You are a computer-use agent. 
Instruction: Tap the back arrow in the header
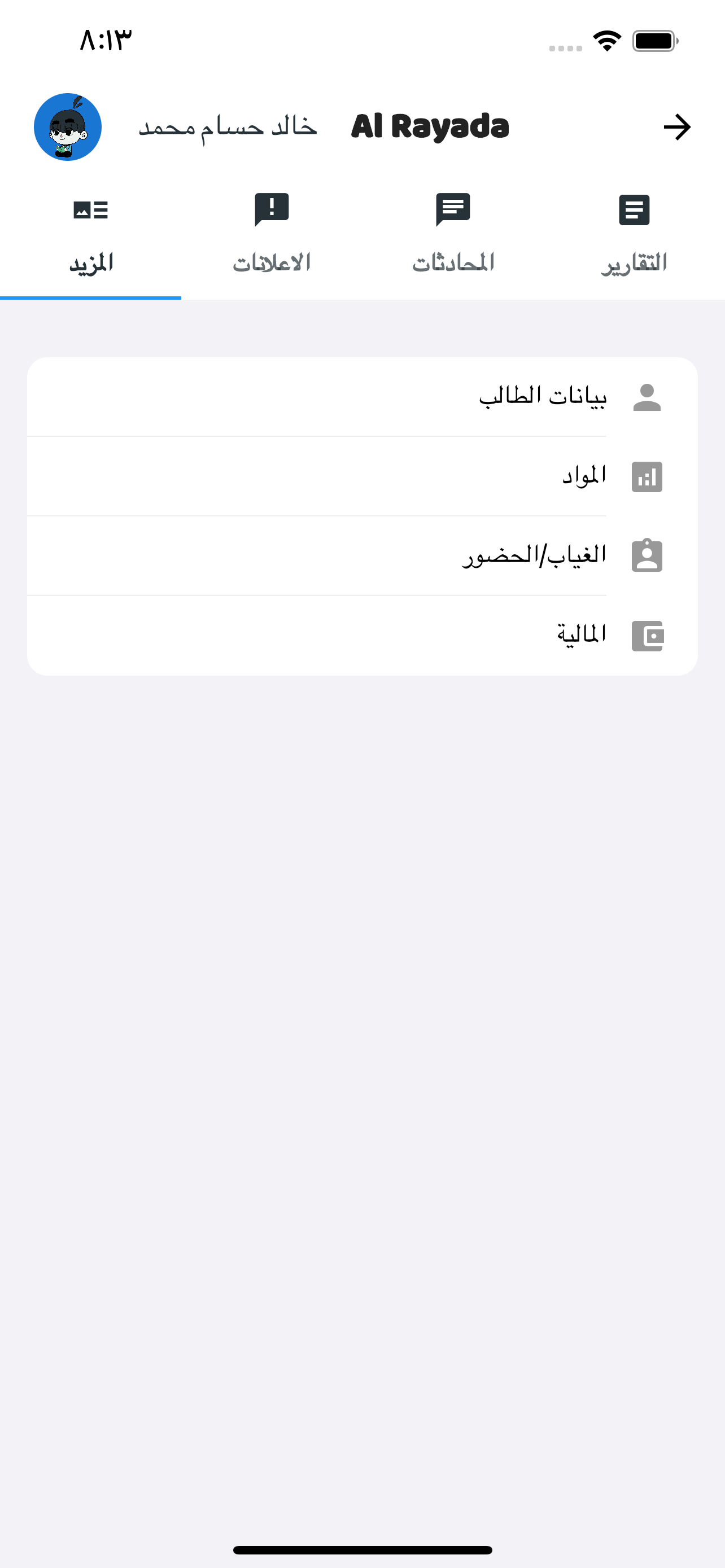[678, 127]
